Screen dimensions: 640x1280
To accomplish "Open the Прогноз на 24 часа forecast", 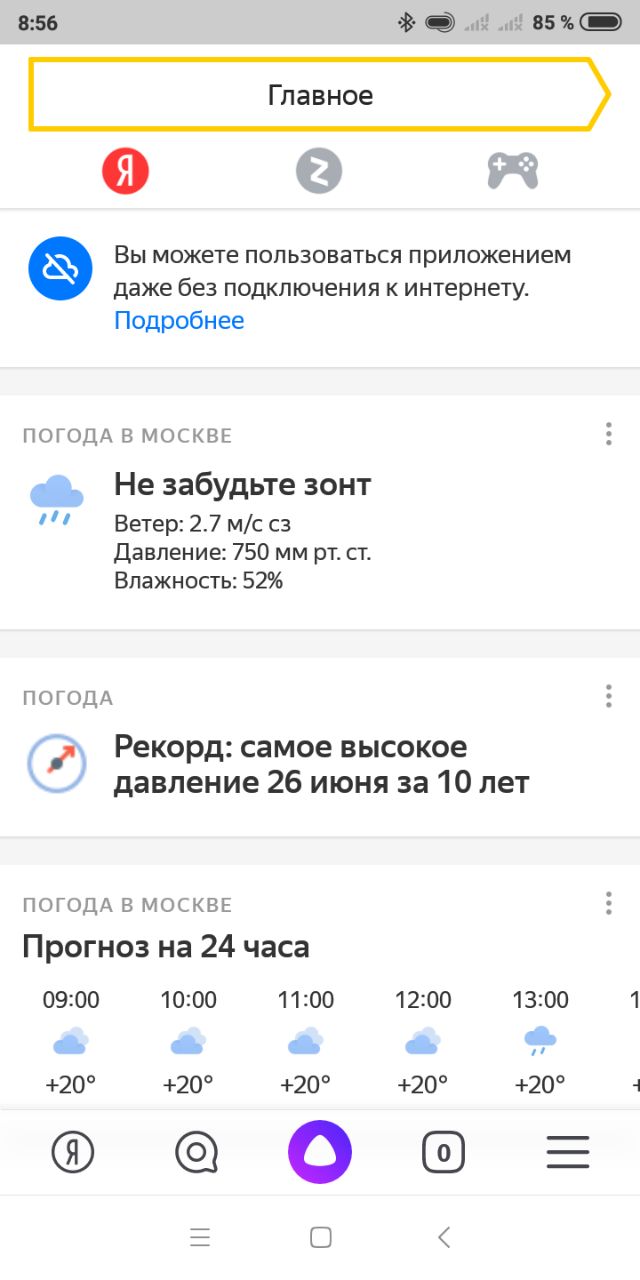I will click(x=166, y=946).
